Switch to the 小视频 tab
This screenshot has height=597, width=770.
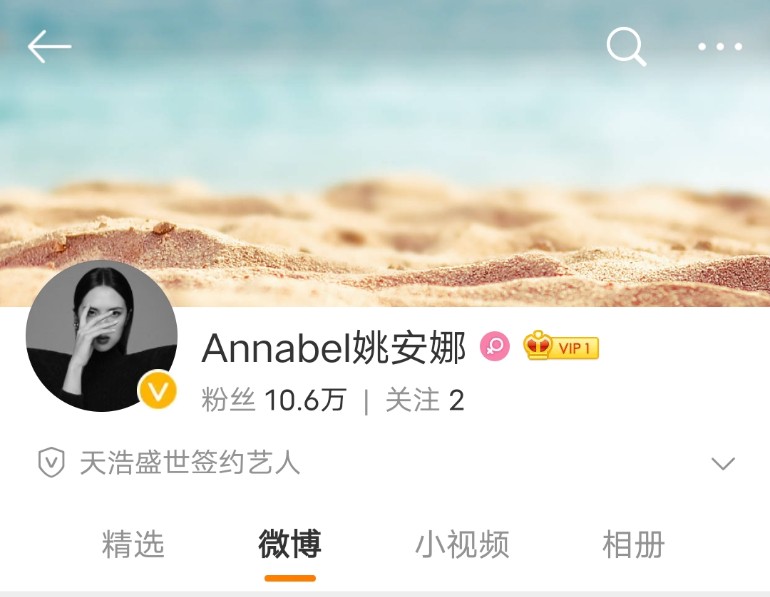tap(462, 545)
